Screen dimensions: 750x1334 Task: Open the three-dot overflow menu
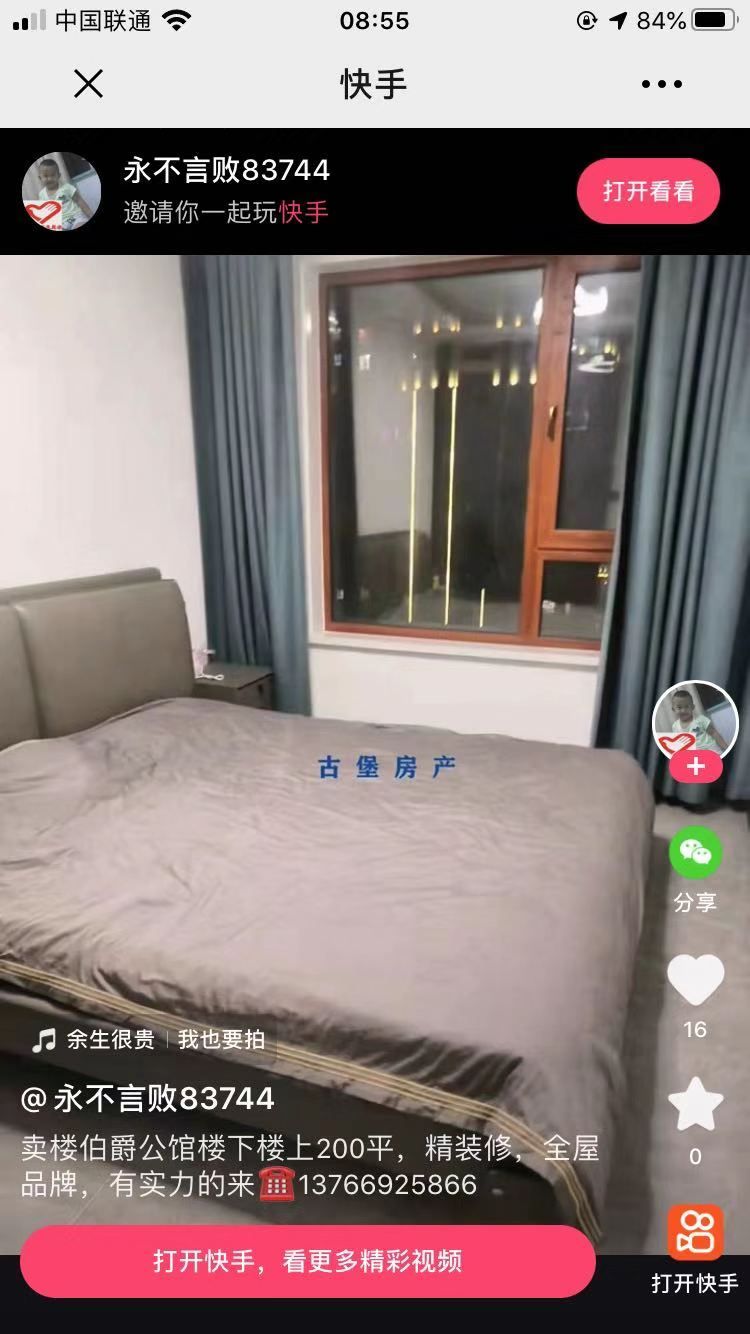coord(661,85)
